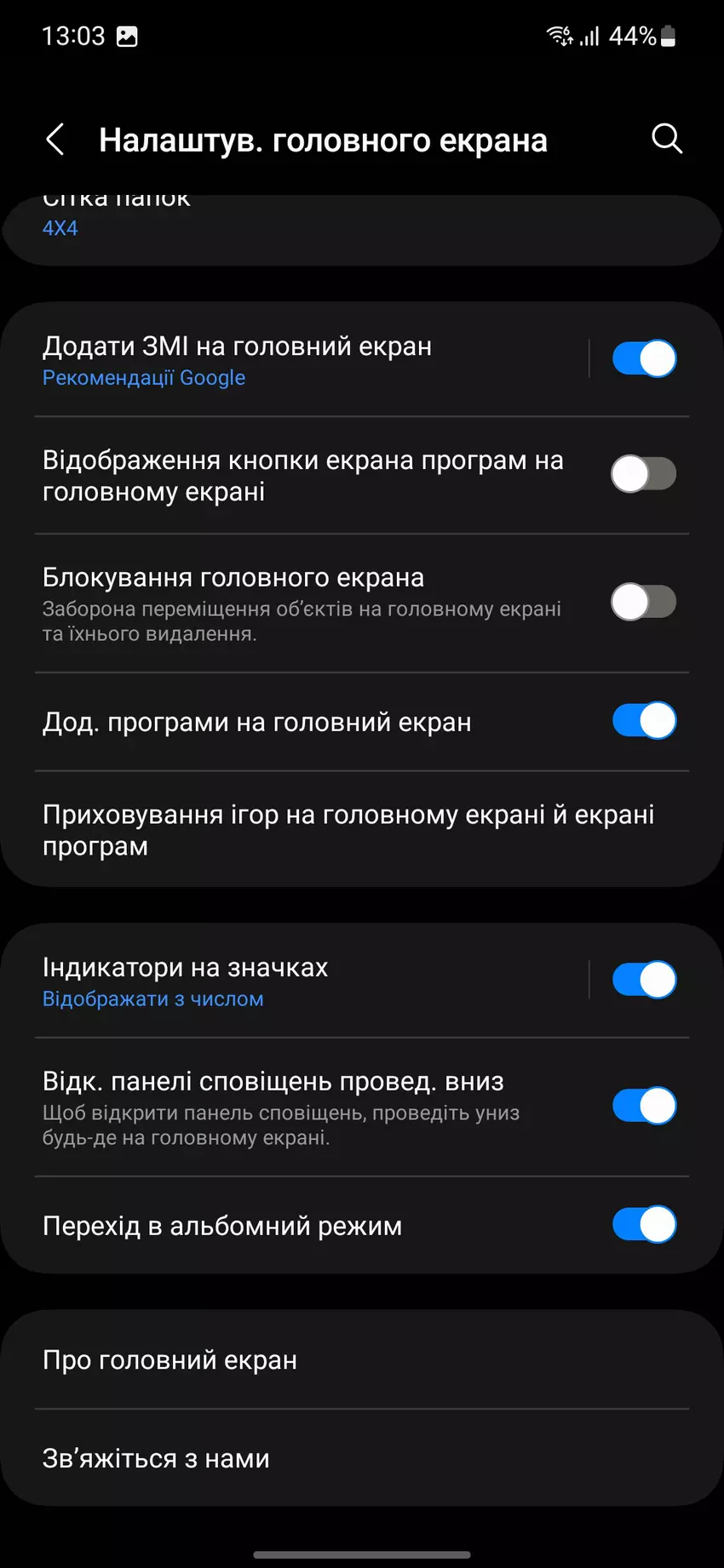
Task: Go back from home screen settings
Action: click(x=55, y=139)
